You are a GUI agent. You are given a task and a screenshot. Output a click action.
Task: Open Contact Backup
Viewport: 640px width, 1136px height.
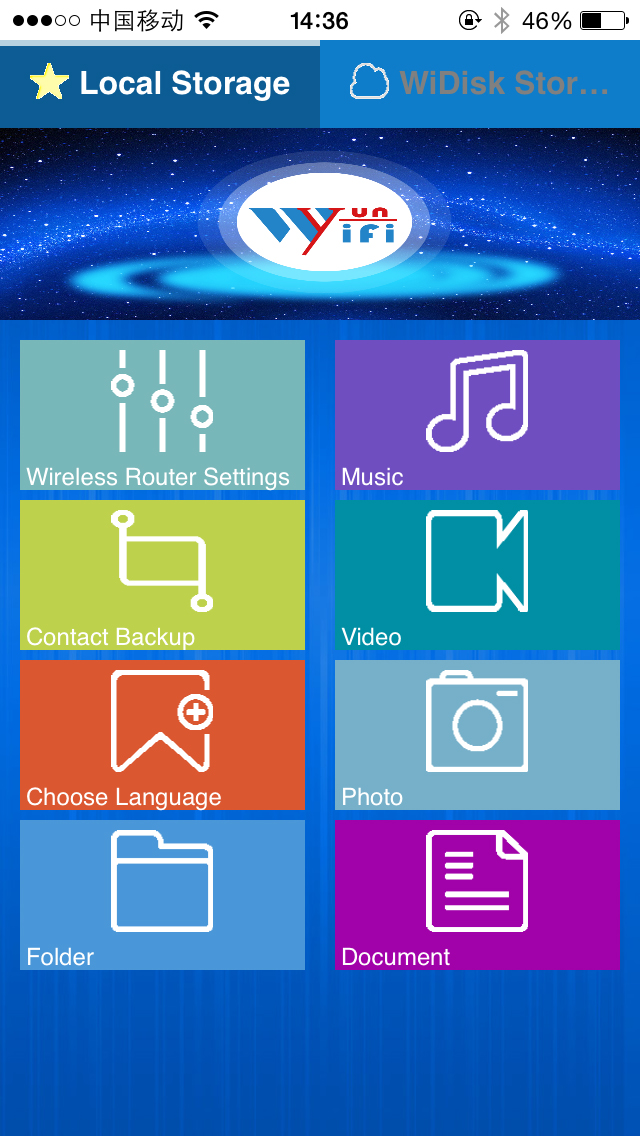(162, 575)
